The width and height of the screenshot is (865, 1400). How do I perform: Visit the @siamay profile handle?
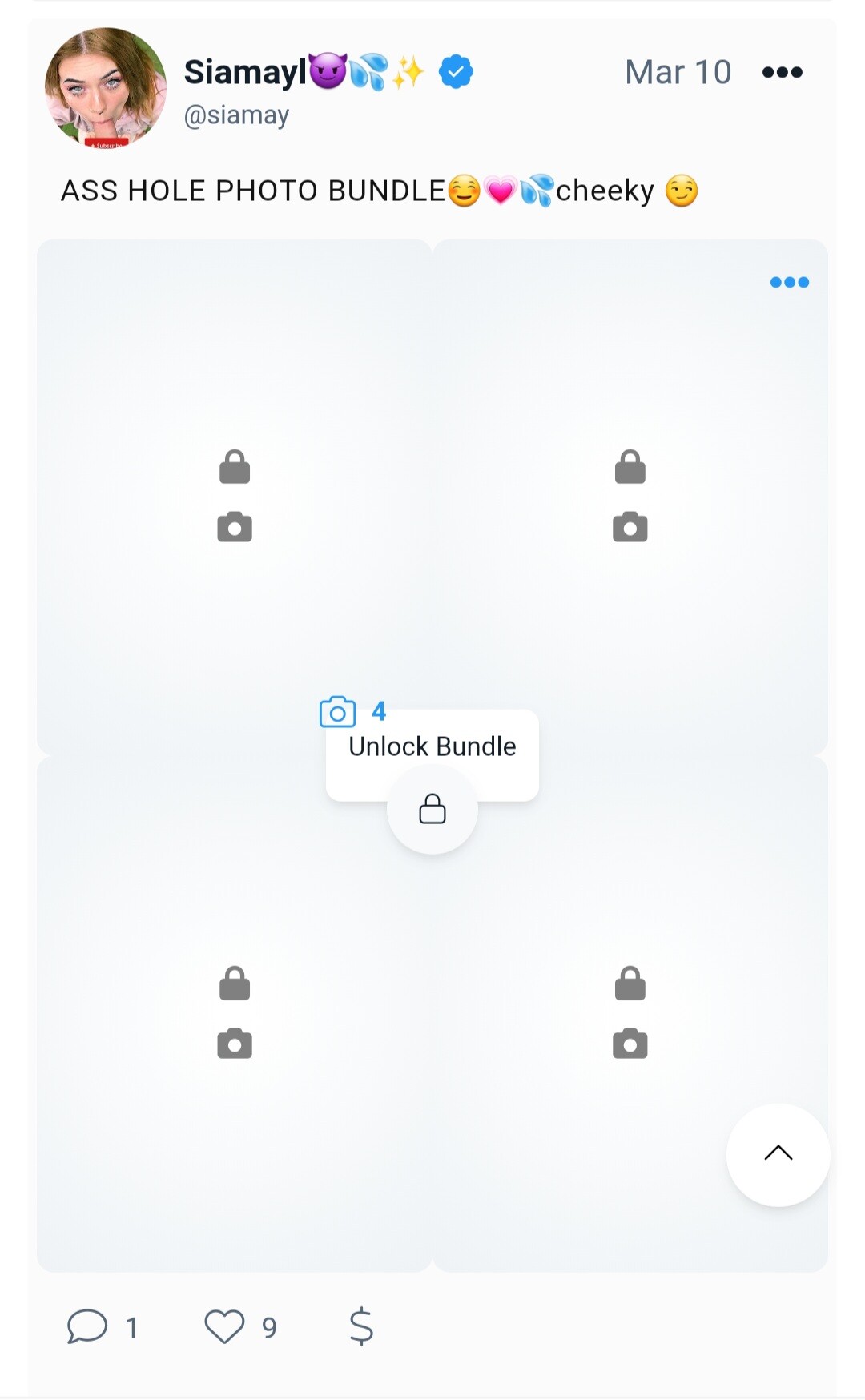236,115
